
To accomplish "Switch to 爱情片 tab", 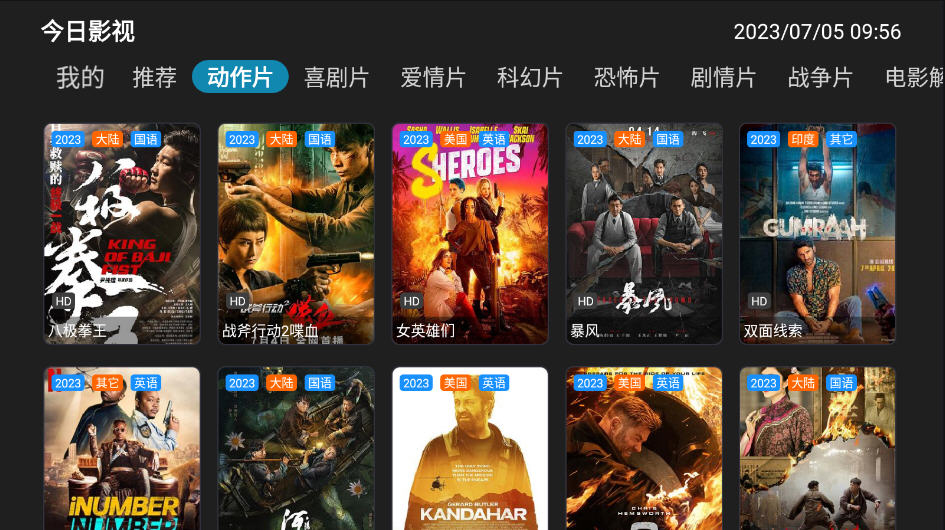I will click(x=433, y=77).
